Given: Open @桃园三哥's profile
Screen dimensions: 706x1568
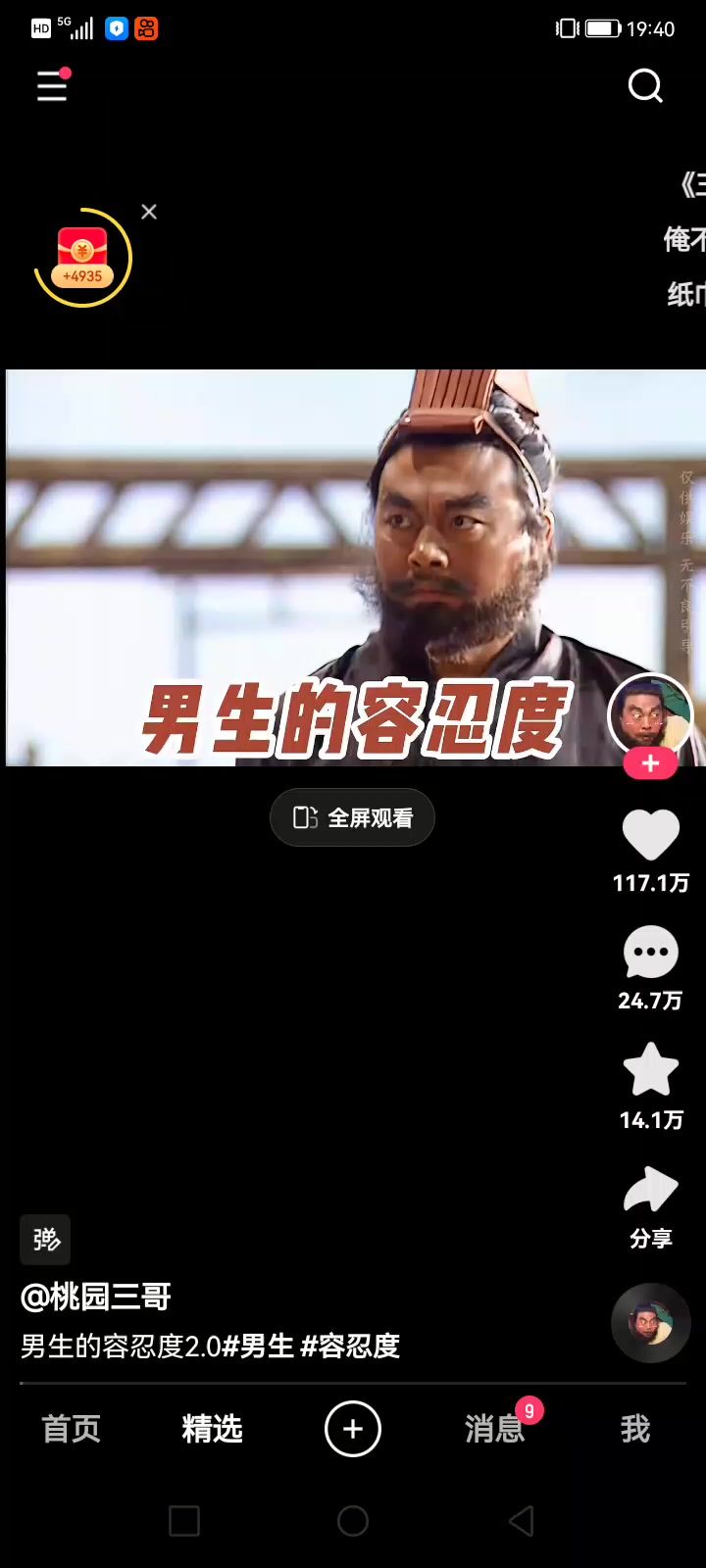Looking at the screenshot, I should 96,1297.
